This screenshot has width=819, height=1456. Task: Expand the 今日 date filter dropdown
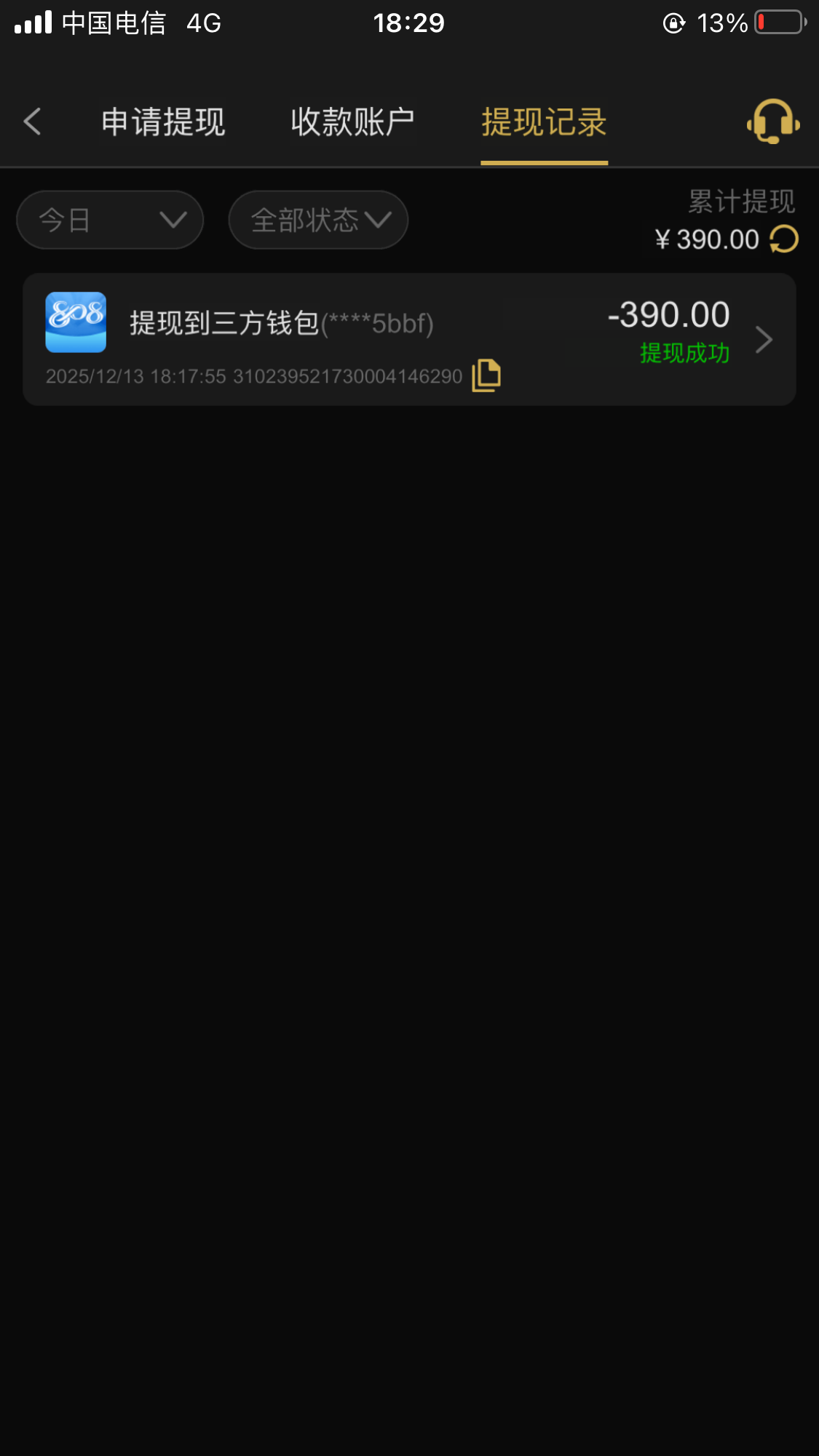click(x=110, y=220)
